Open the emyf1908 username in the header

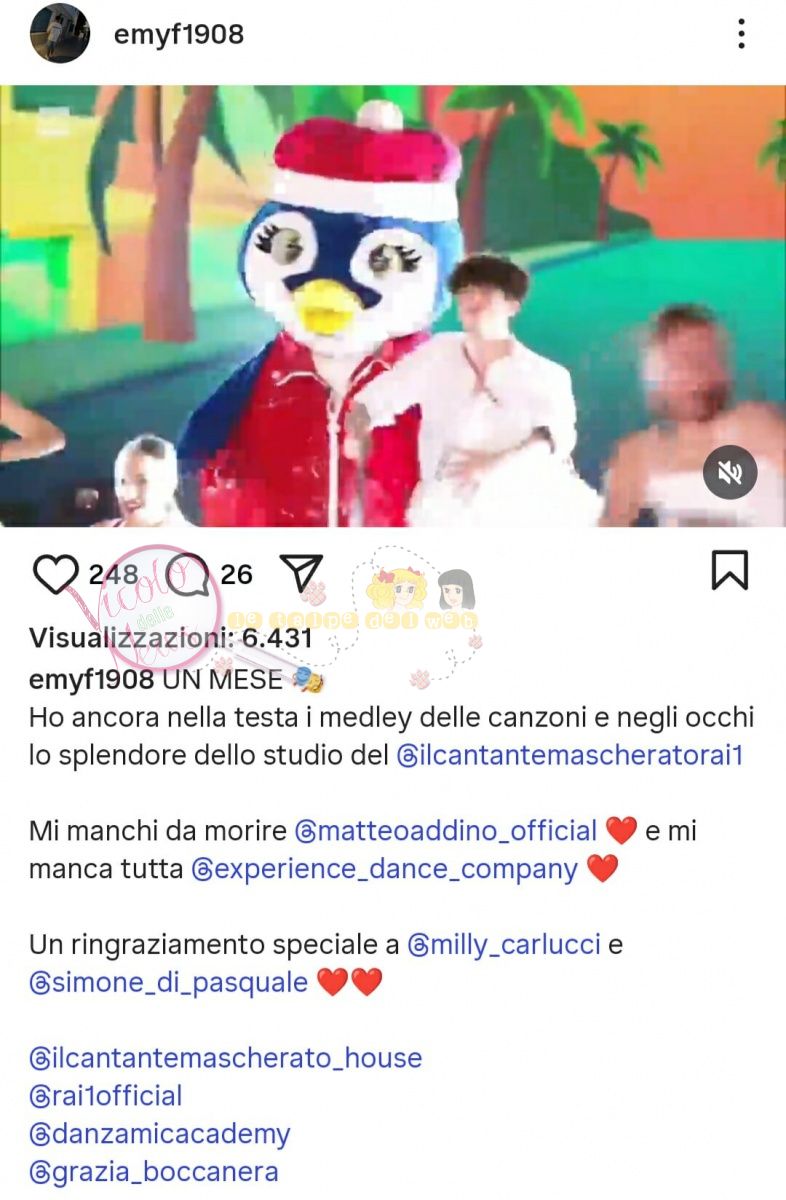tap(179, 34)
